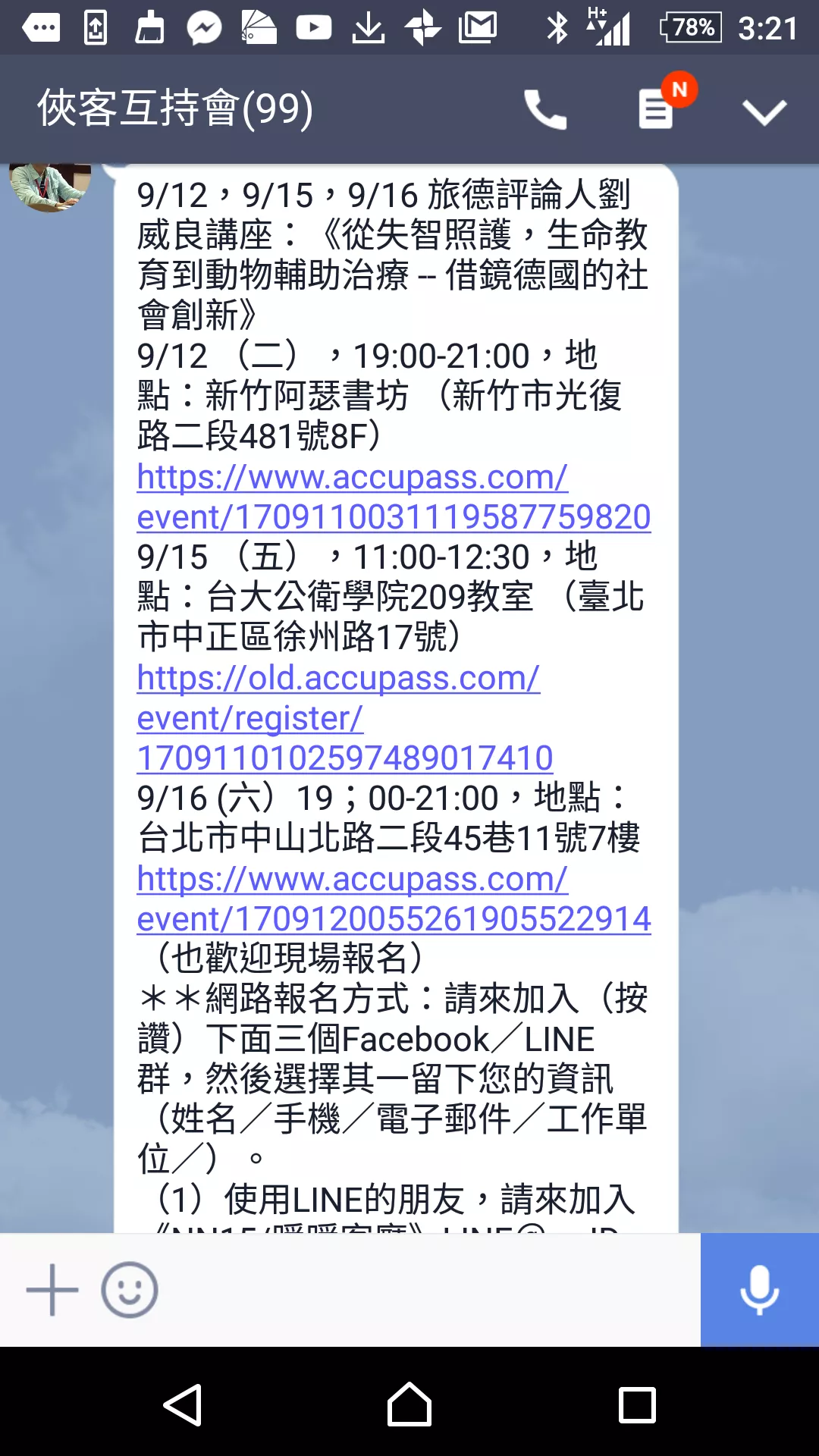Image resolution: width=819 pixels, height=1456 pixels.
Task: Open the www.accupass.com link ending 759820
Action: pos(393,497)
